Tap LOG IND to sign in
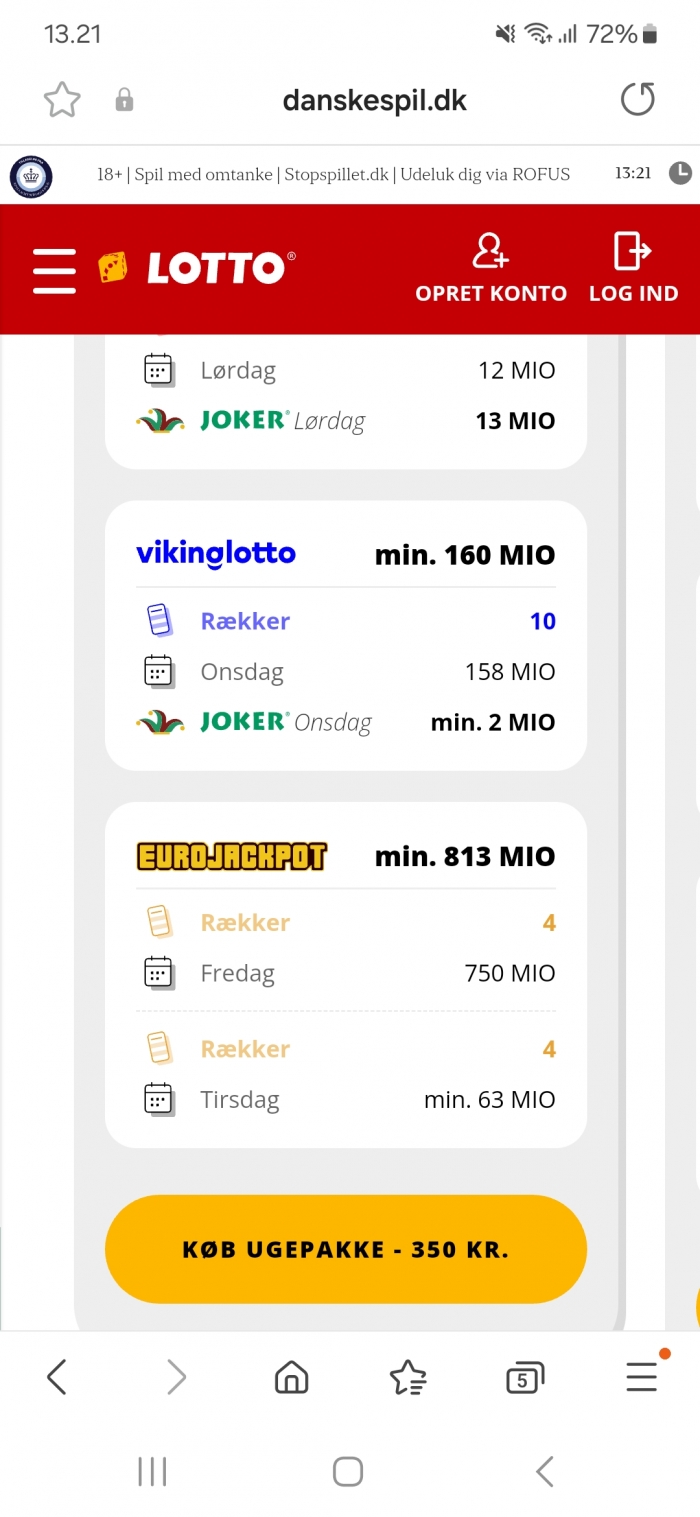700x1517 pixels. tap(633, 268)
